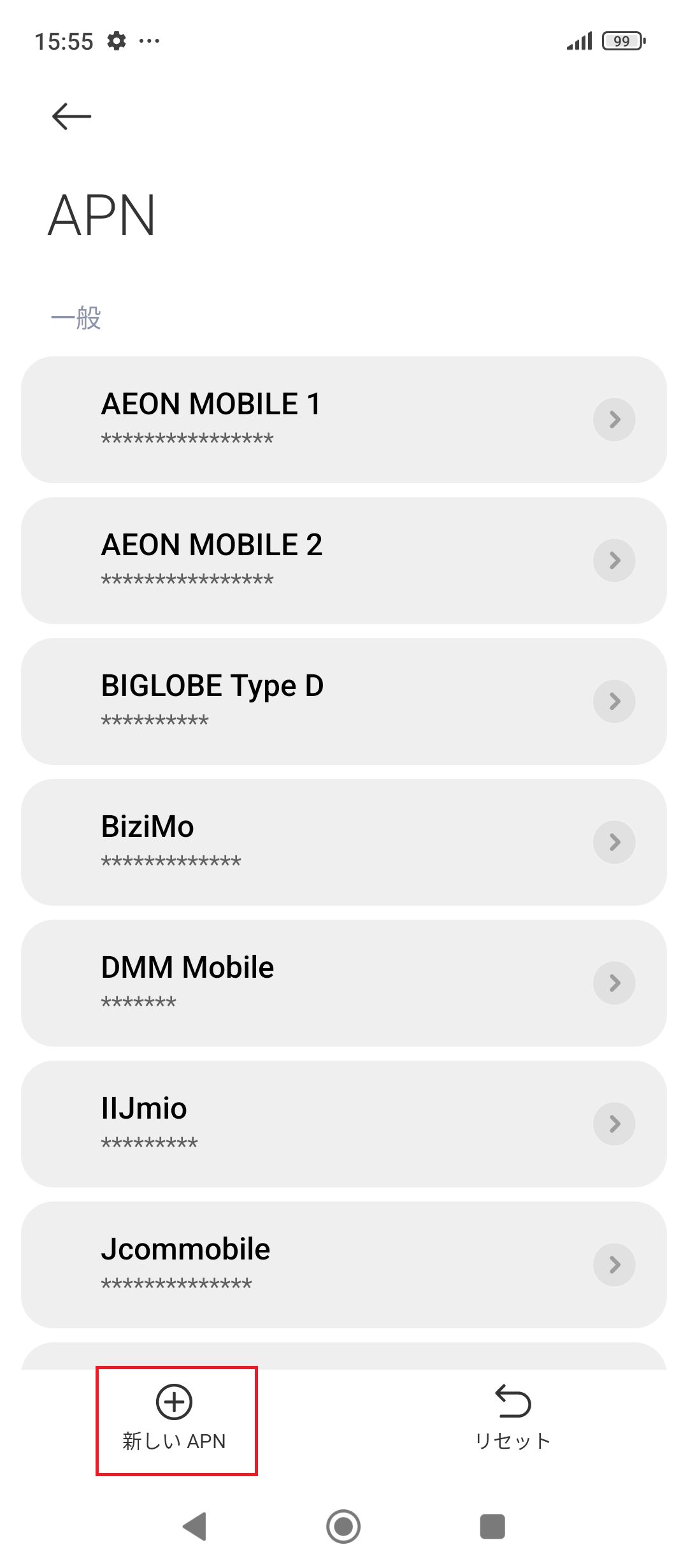Open the IIJmio APN settings

[x=344, y=1124]
